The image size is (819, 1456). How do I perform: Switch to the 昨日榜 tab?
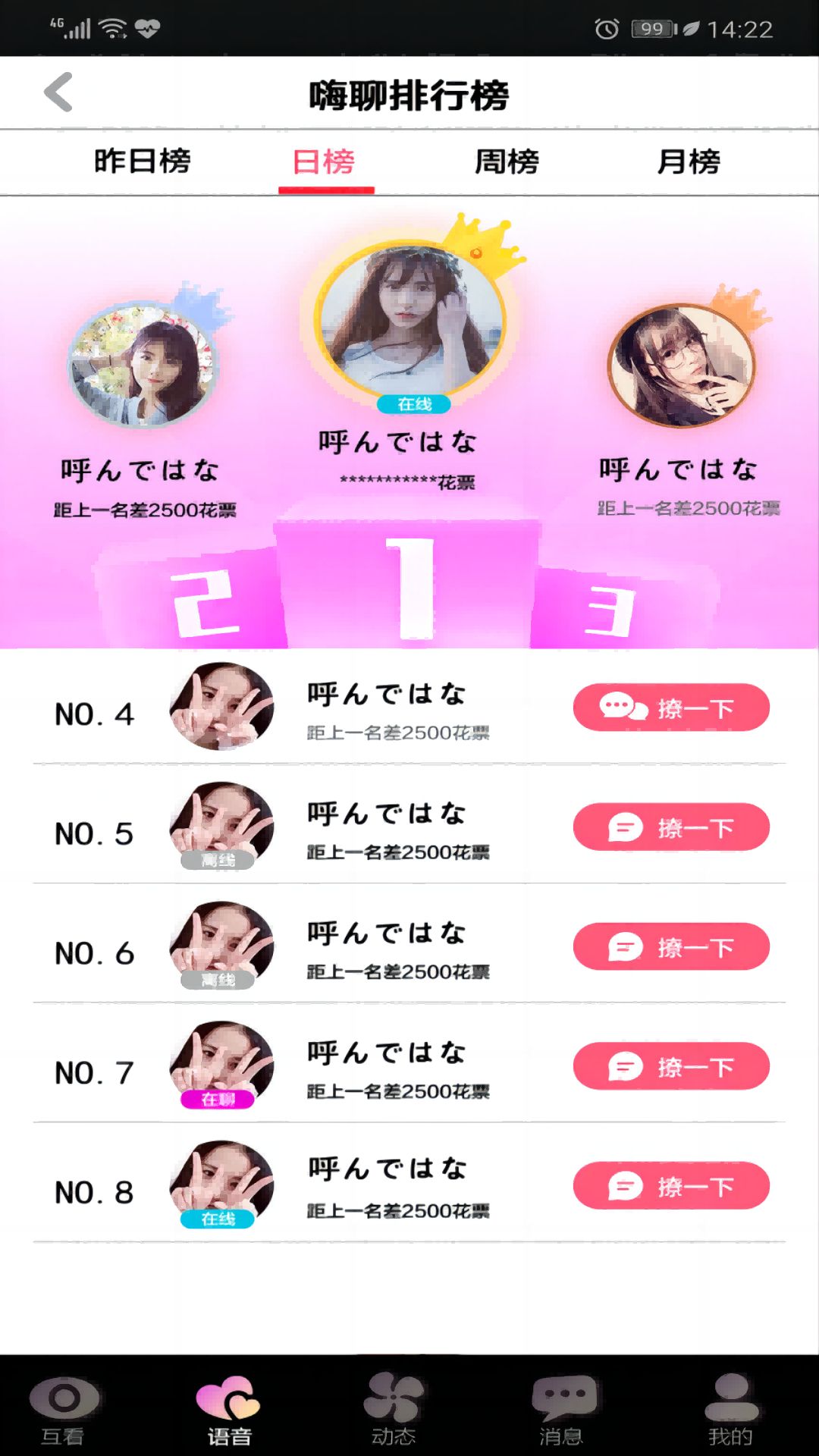[143, 162]
